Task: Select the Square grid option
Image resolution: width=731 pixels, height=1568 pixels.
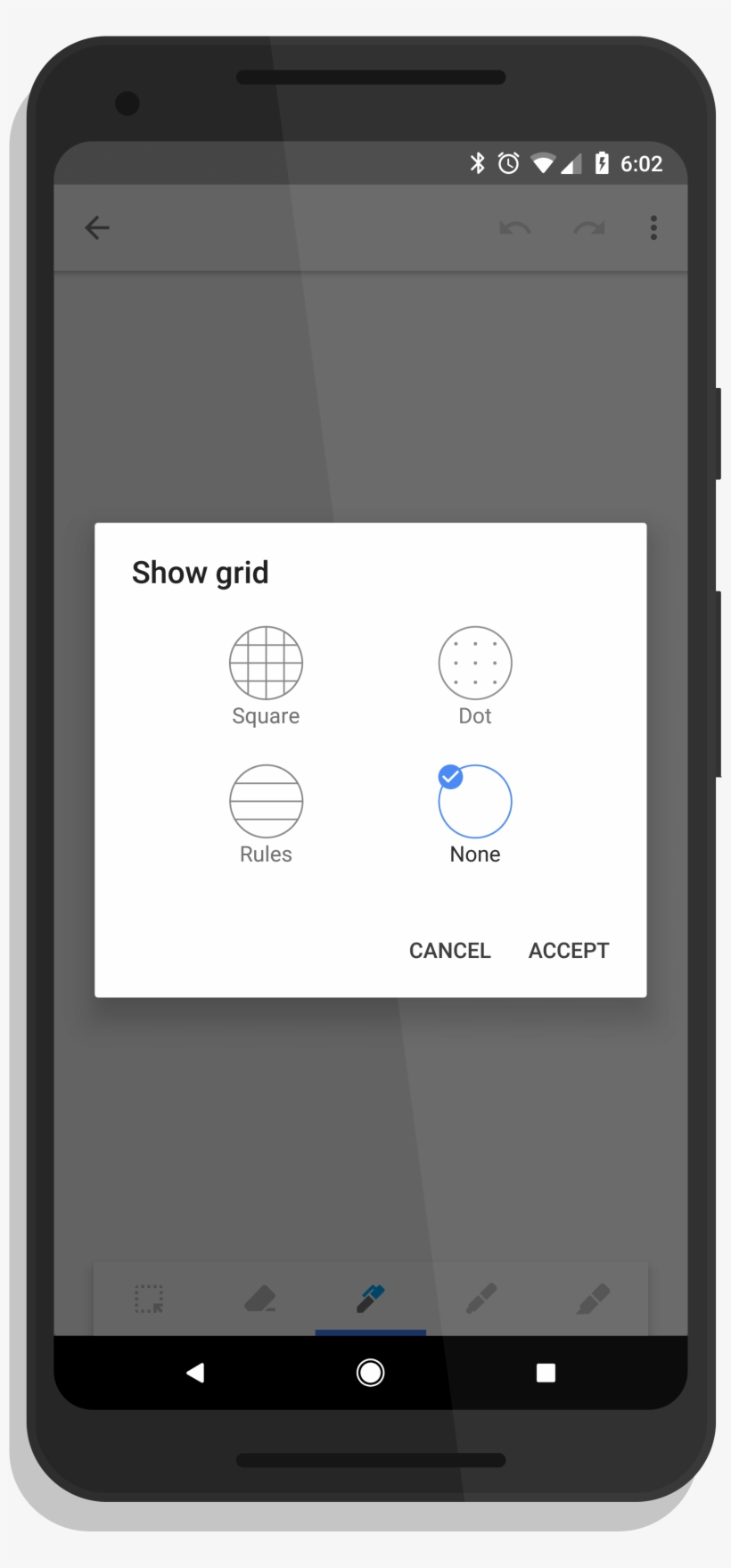Action: click(266, 664)
